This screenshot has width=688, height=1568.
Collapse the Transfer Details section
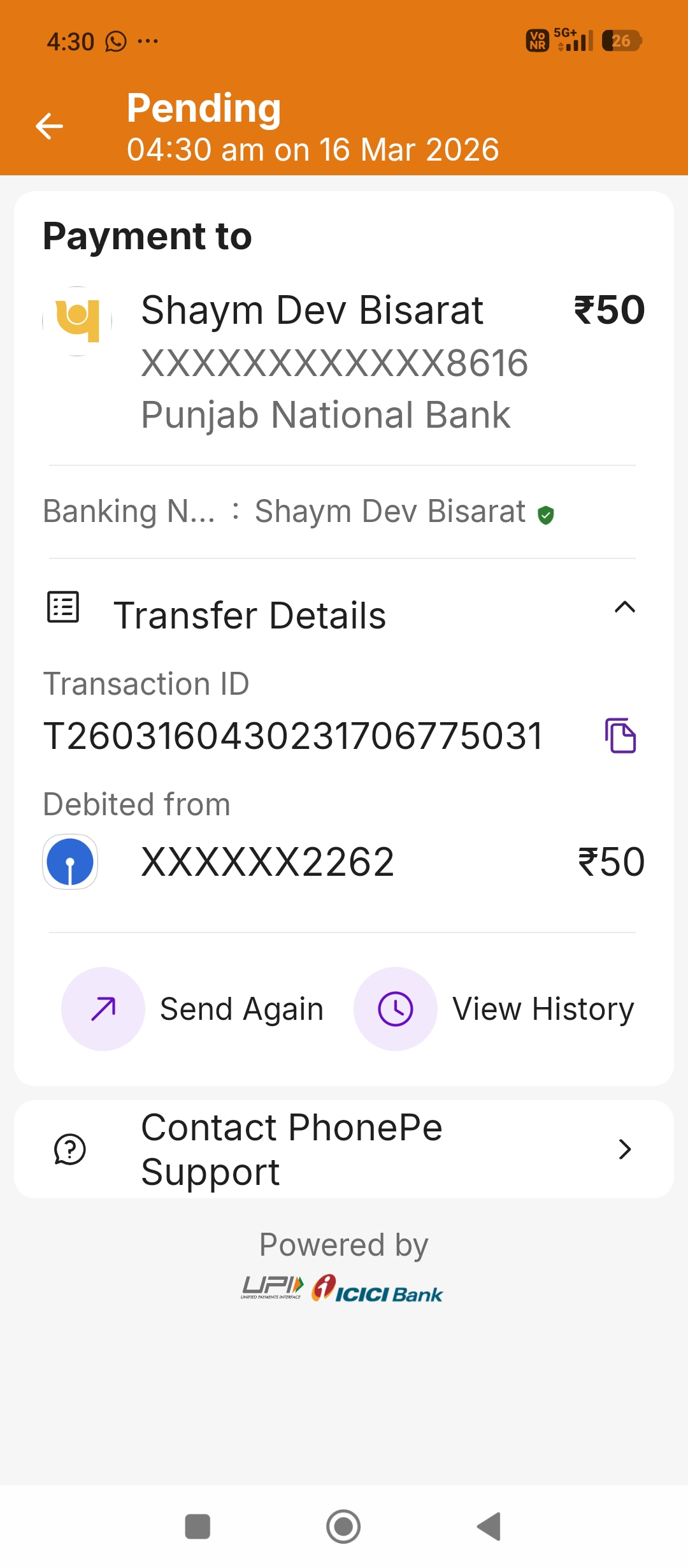[624, 607]
